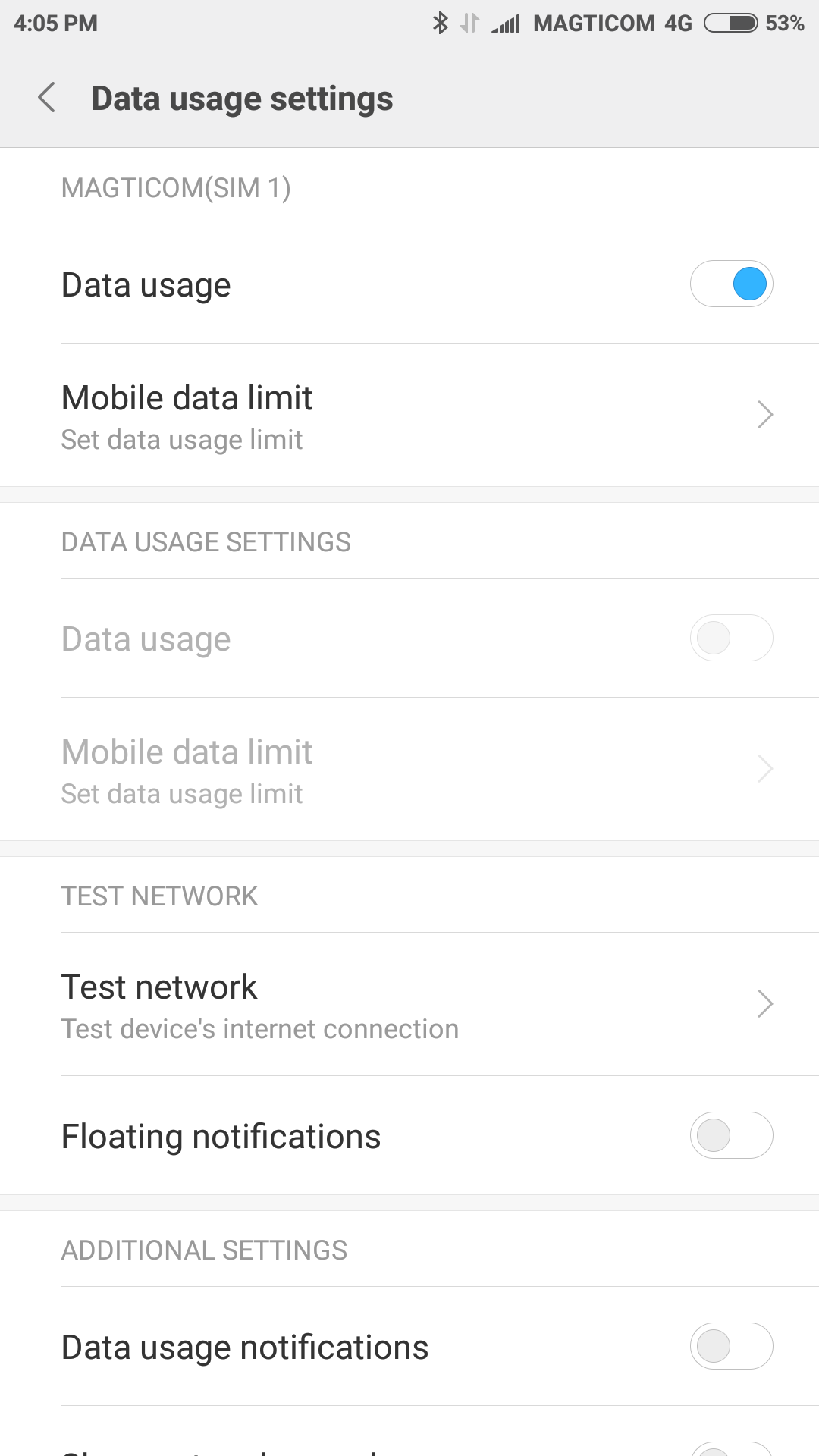Turn off MAGTICOM SIM 1 Data usage

coord(731,284)
